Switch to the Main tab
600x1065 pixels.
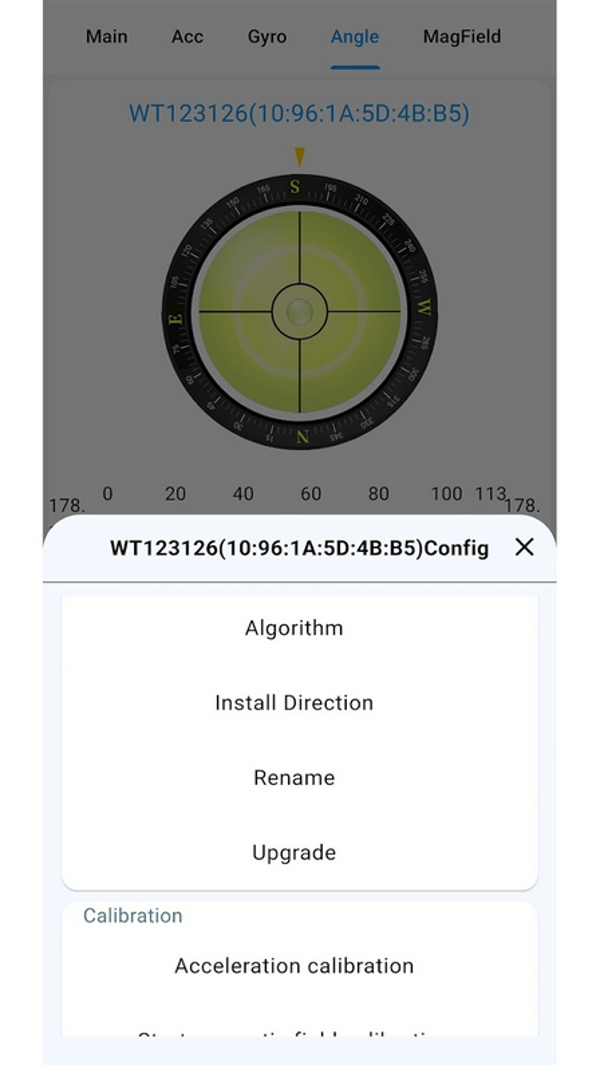click(x=107, y=37)
